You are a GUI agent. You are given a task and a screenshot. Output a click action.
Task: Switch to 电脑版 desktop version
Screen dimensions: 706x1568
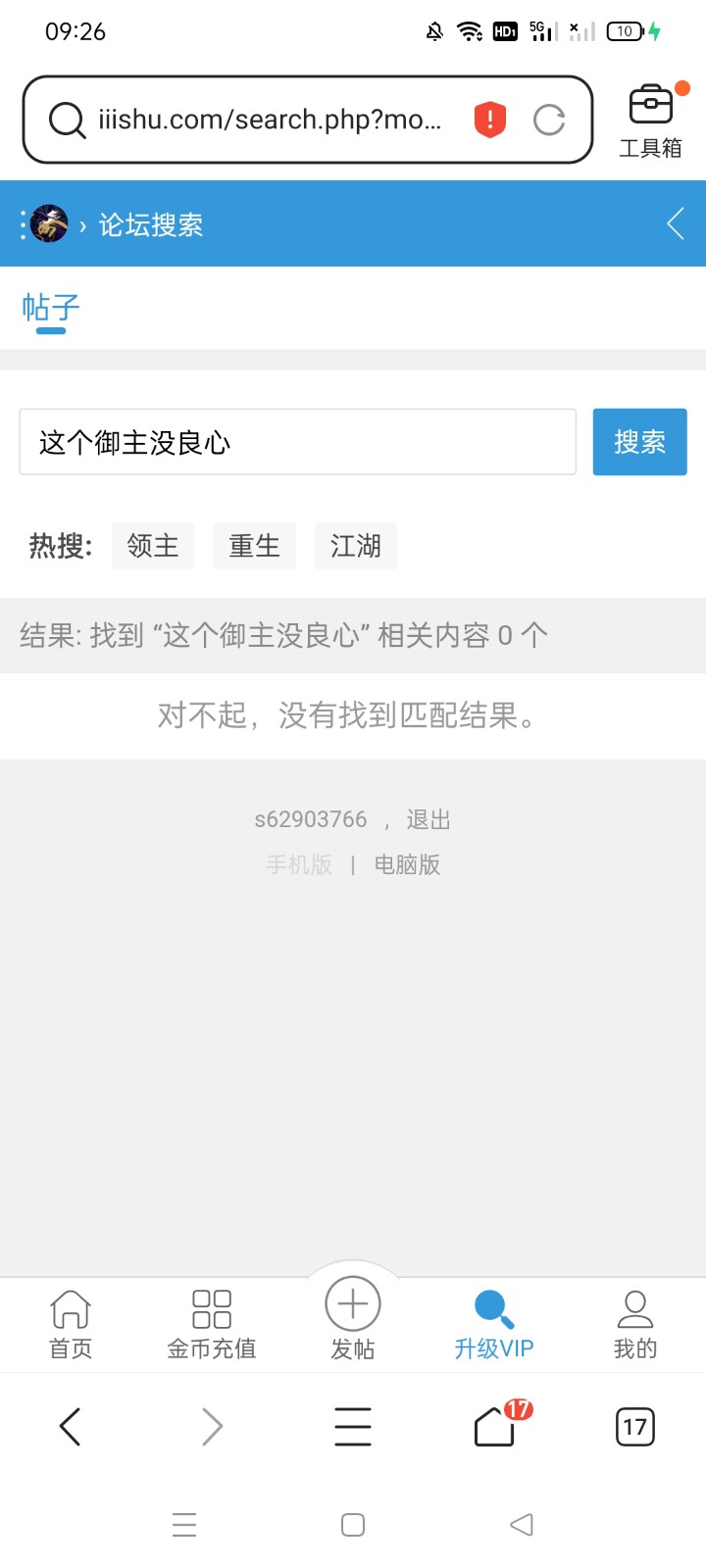pos(407,864)
